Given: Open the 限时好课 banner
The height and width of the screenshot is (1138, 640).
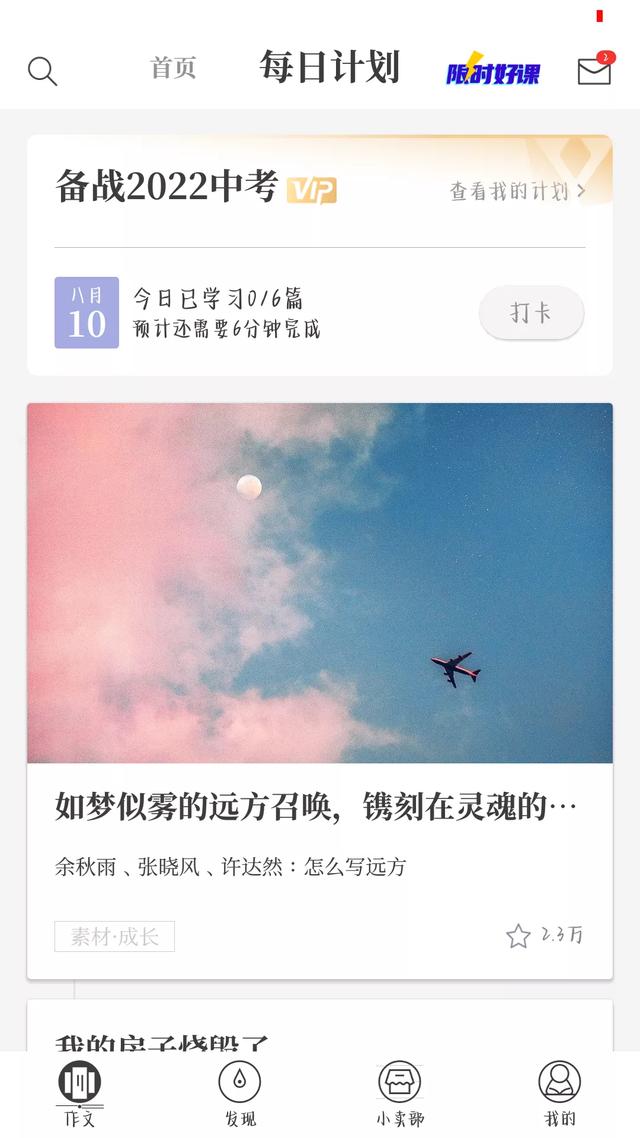Looking at the screenshot, I should point(493,70).
